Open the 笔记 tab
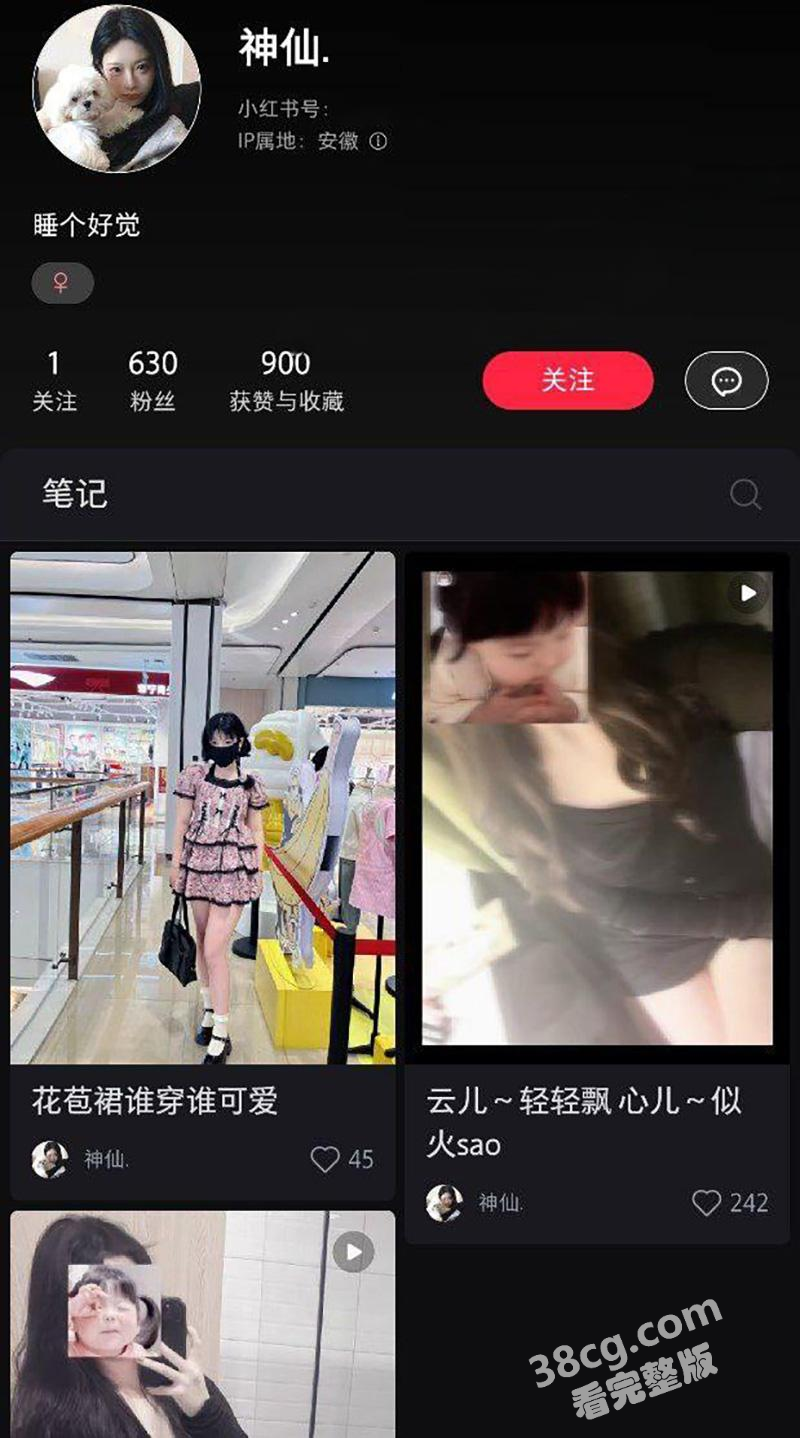Screen dimensions: 800x1438 click(x=75, y=494)
